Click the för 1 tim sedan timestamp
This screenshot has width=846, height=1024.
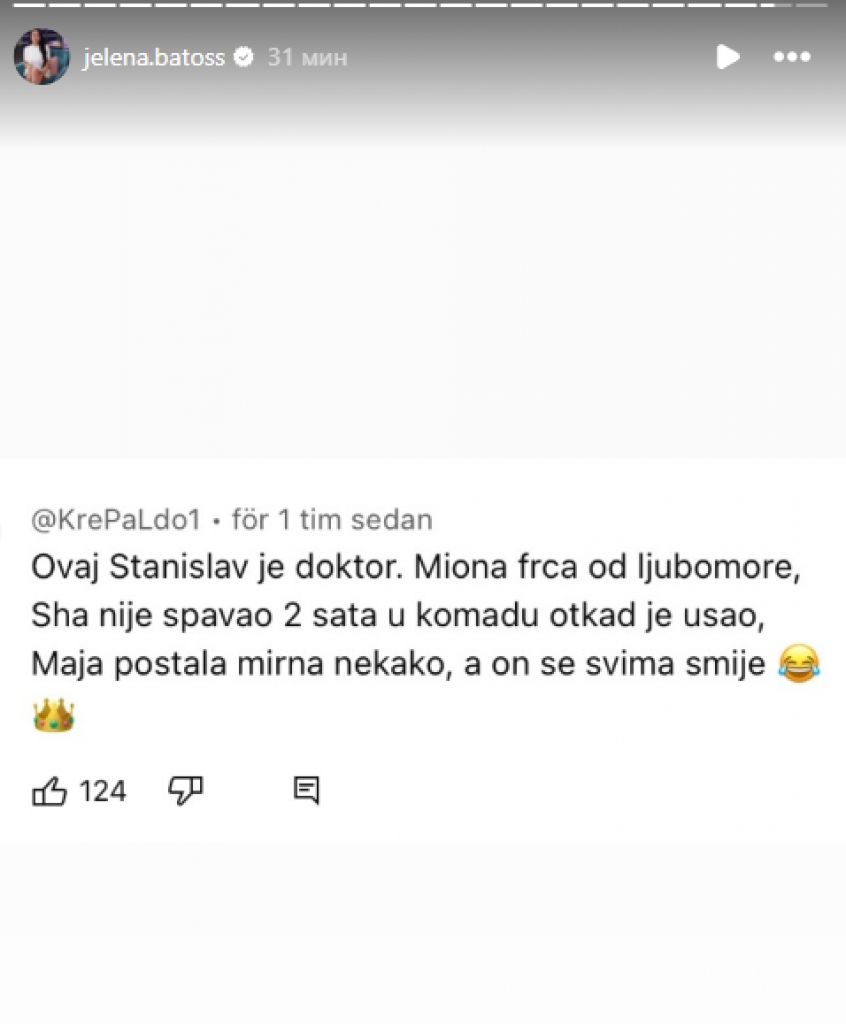[x=333, y=519]
